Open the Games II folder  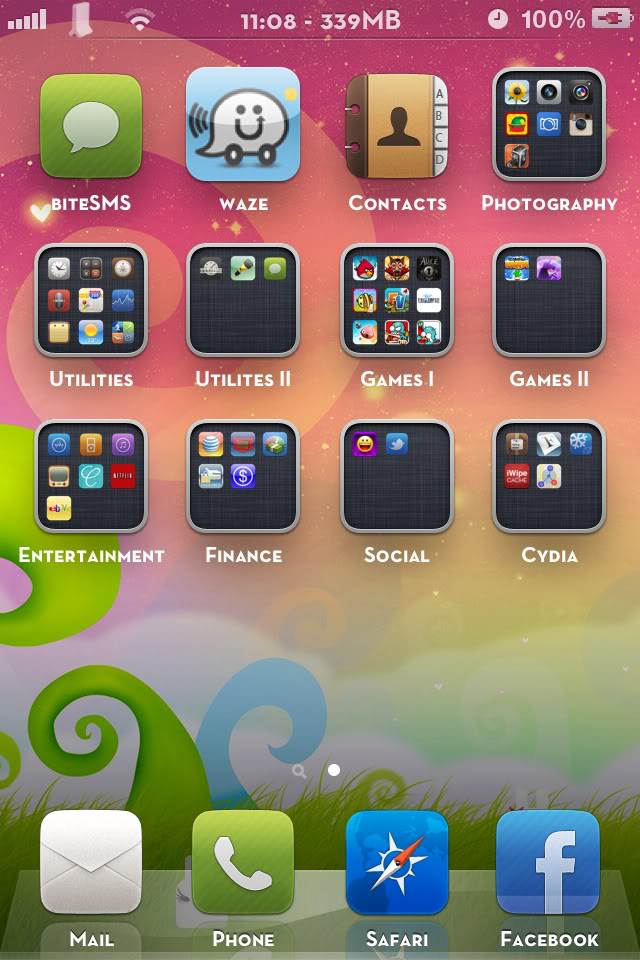549,300
